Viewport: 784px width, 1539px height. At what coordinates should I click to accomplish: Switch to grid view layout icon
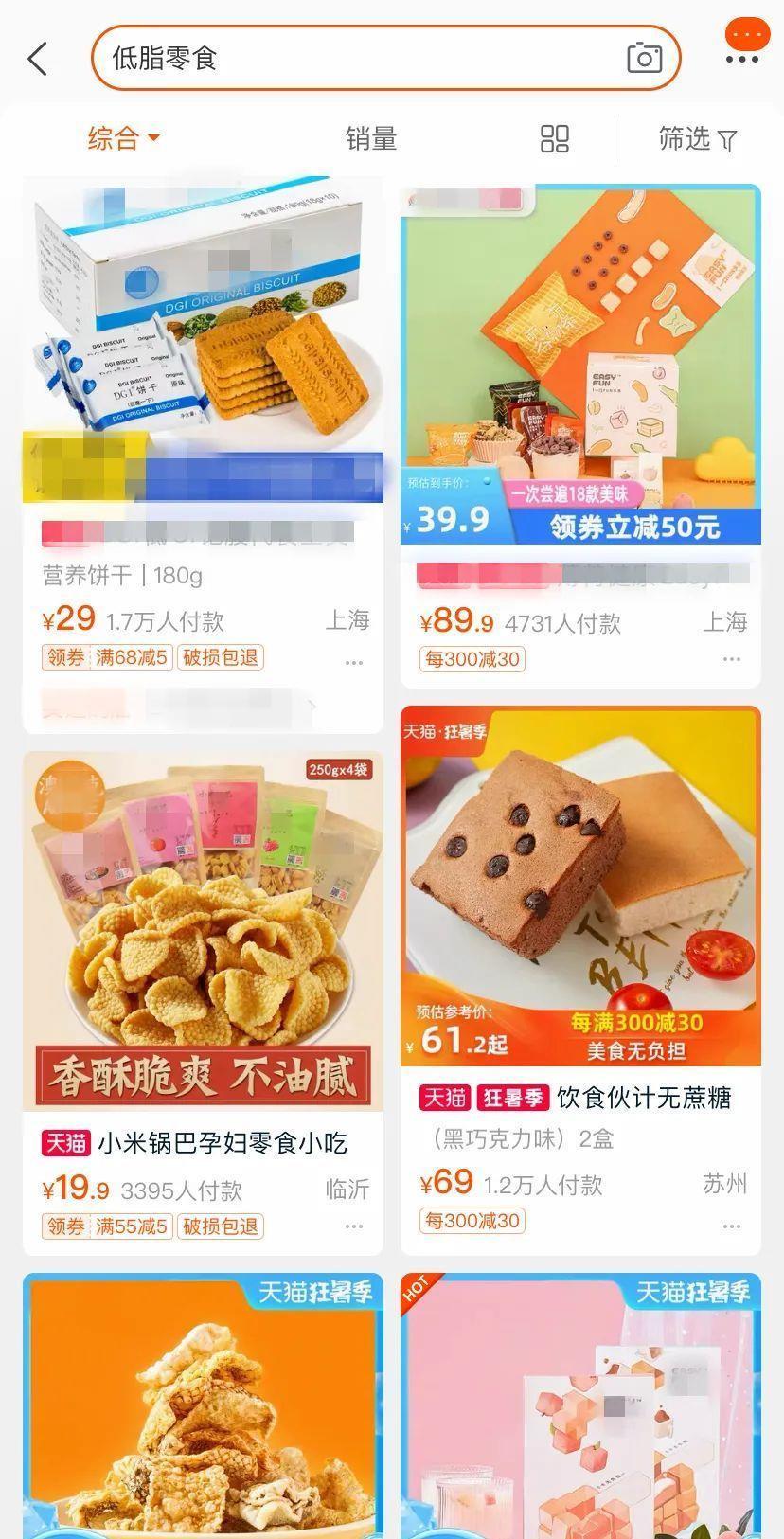[557, 138]
